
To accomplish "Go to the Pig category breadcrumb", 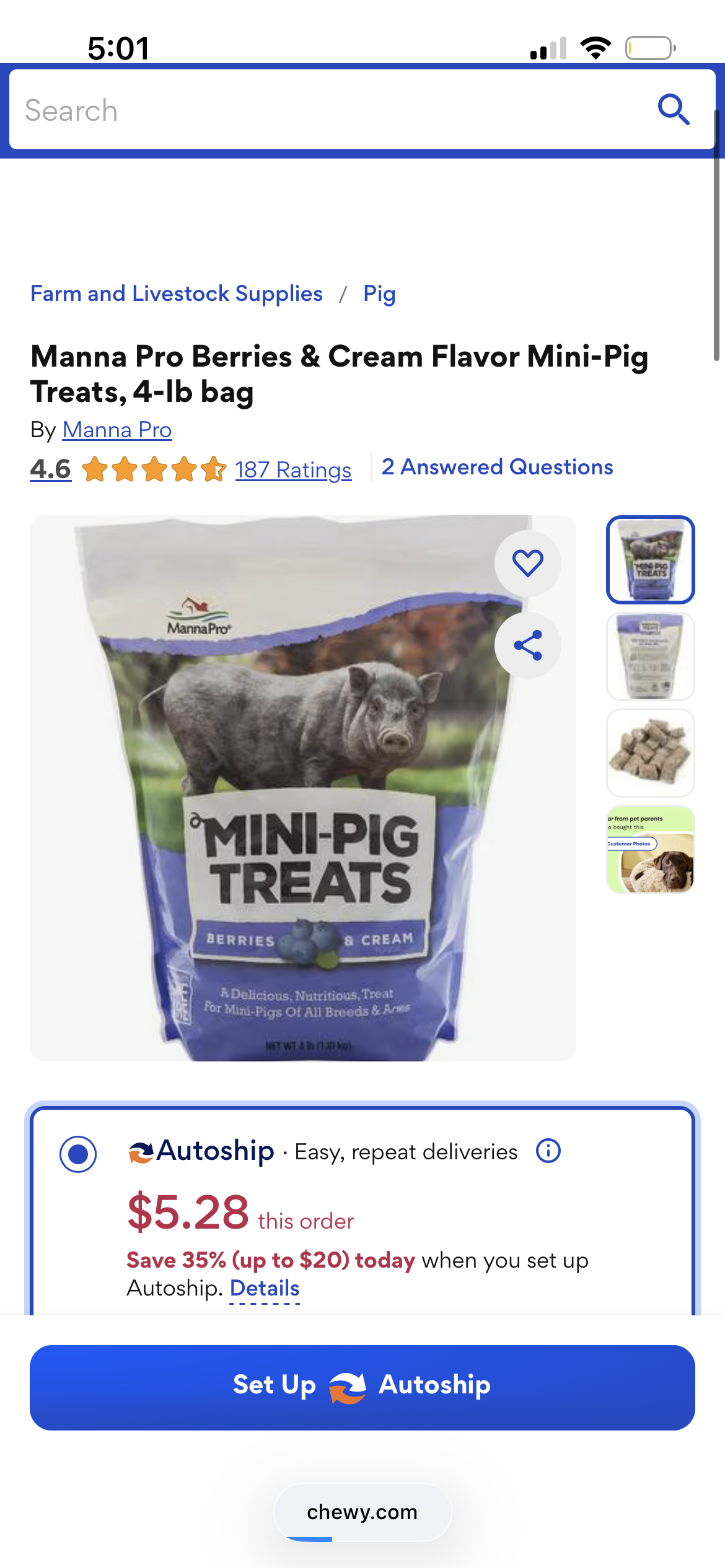I will click(x=379, y=294).
